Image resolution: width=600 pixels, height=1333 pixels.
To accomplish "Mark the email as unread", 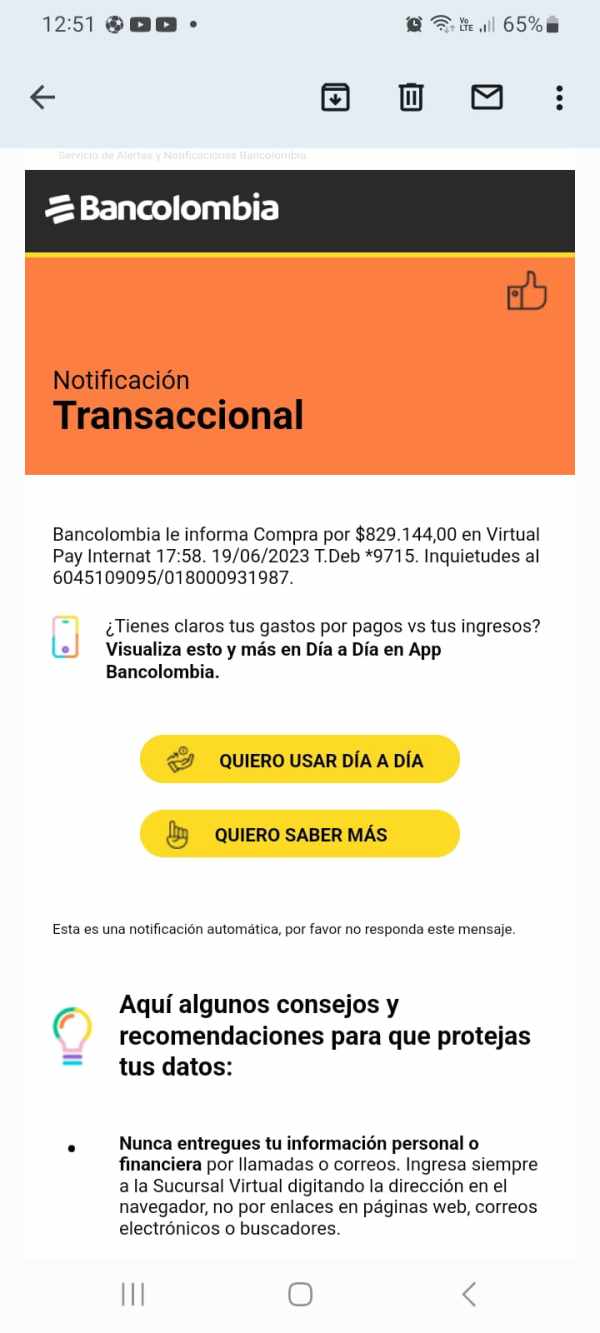I will (487, 97).
